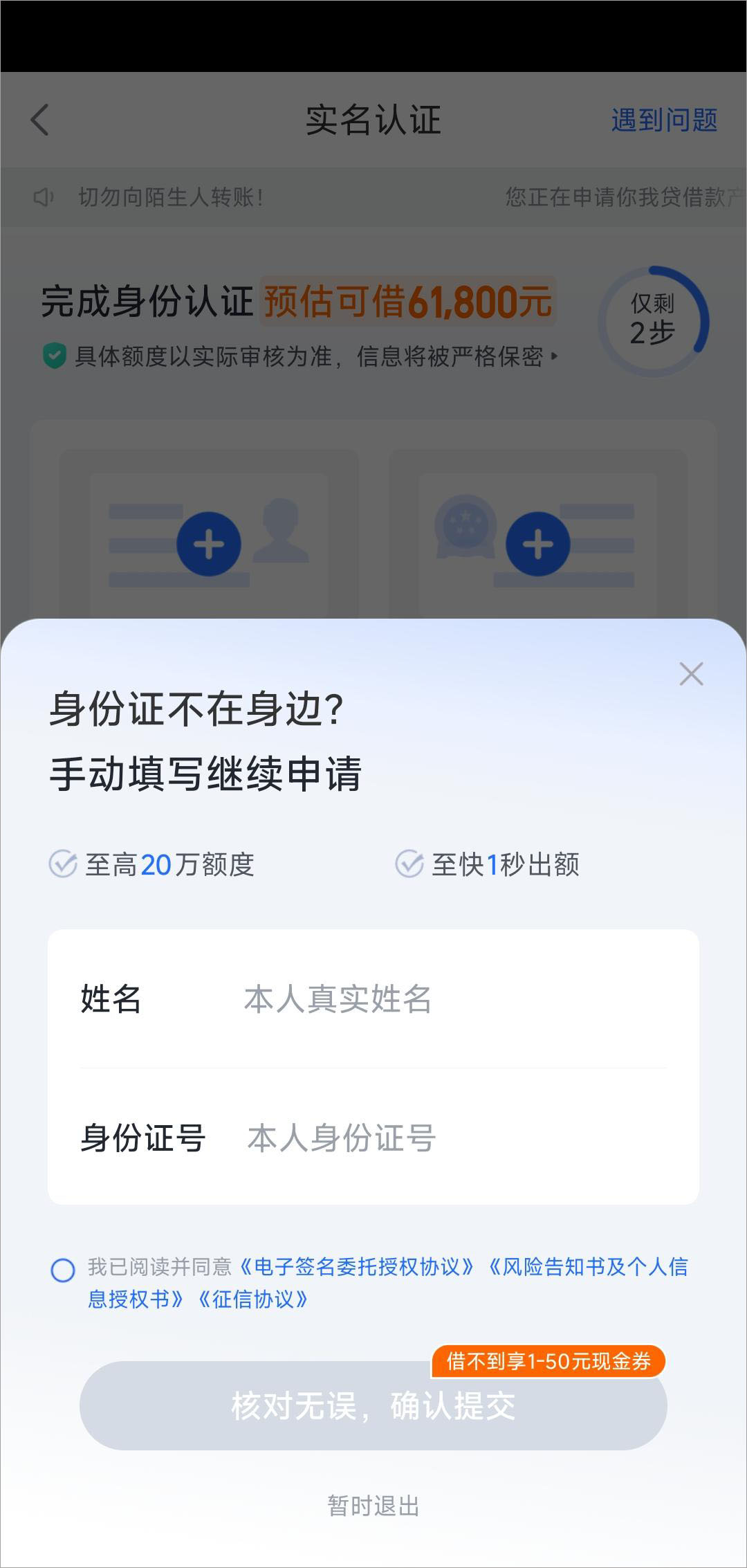Image resolution: width=747 pixels, height=1568 pixels.
Task: Open 《电子签名委托授权协议》 link
Action: point(357,1267)
